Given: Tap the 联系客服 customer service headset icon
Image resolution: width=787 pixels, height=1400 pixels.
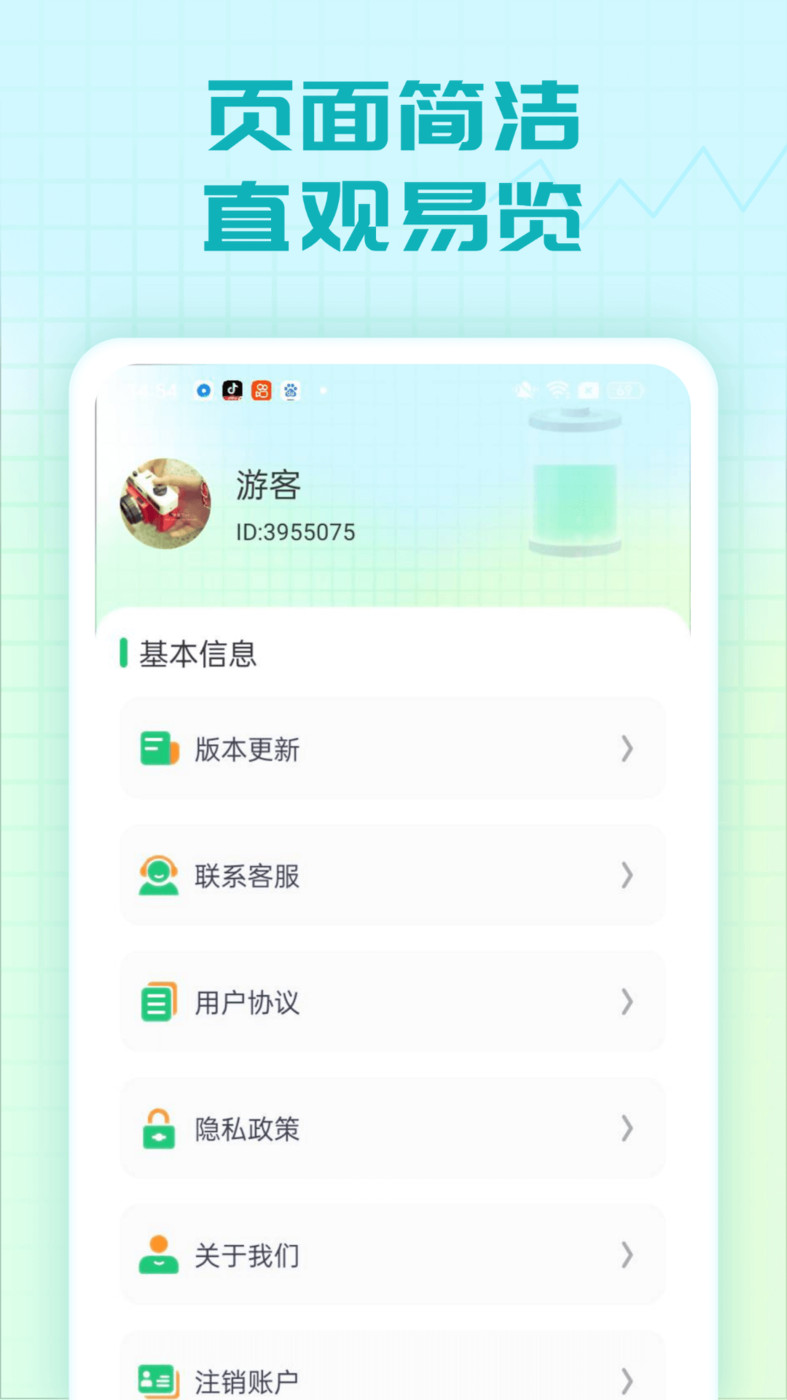Looking at the screenshot, I should [157, 874].
